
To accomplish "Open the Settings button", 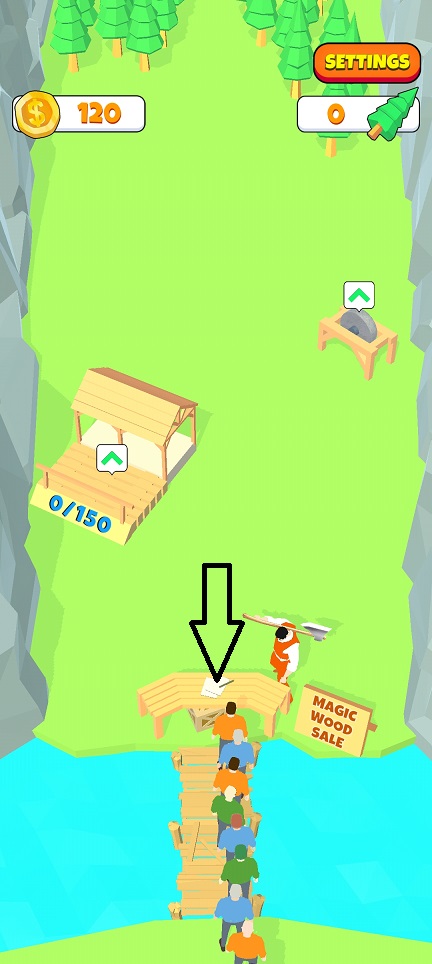I will pyautogui.click(x=367, y=62).
